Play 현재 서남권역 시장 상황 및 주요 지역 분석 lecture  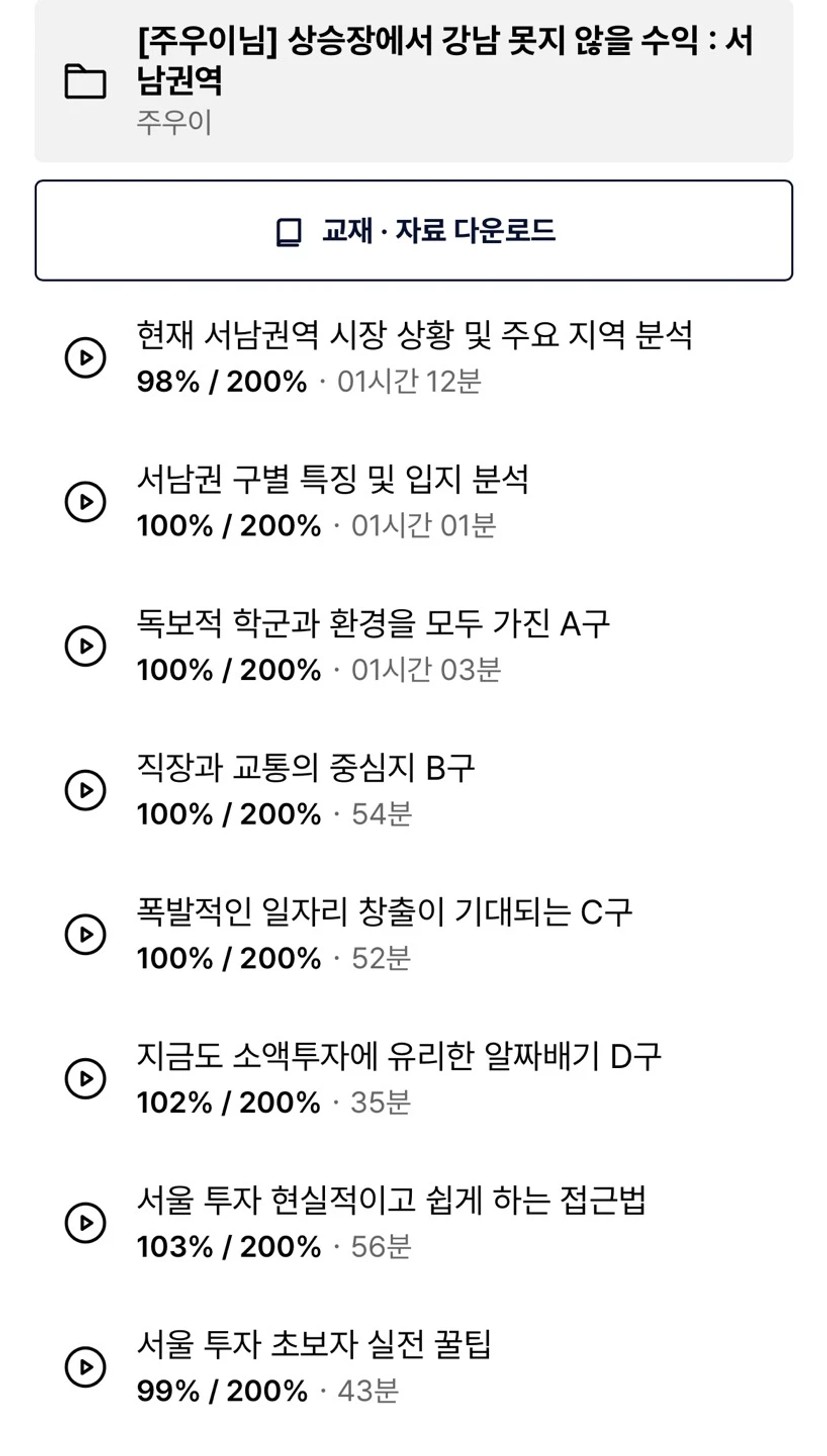(414, 357)
